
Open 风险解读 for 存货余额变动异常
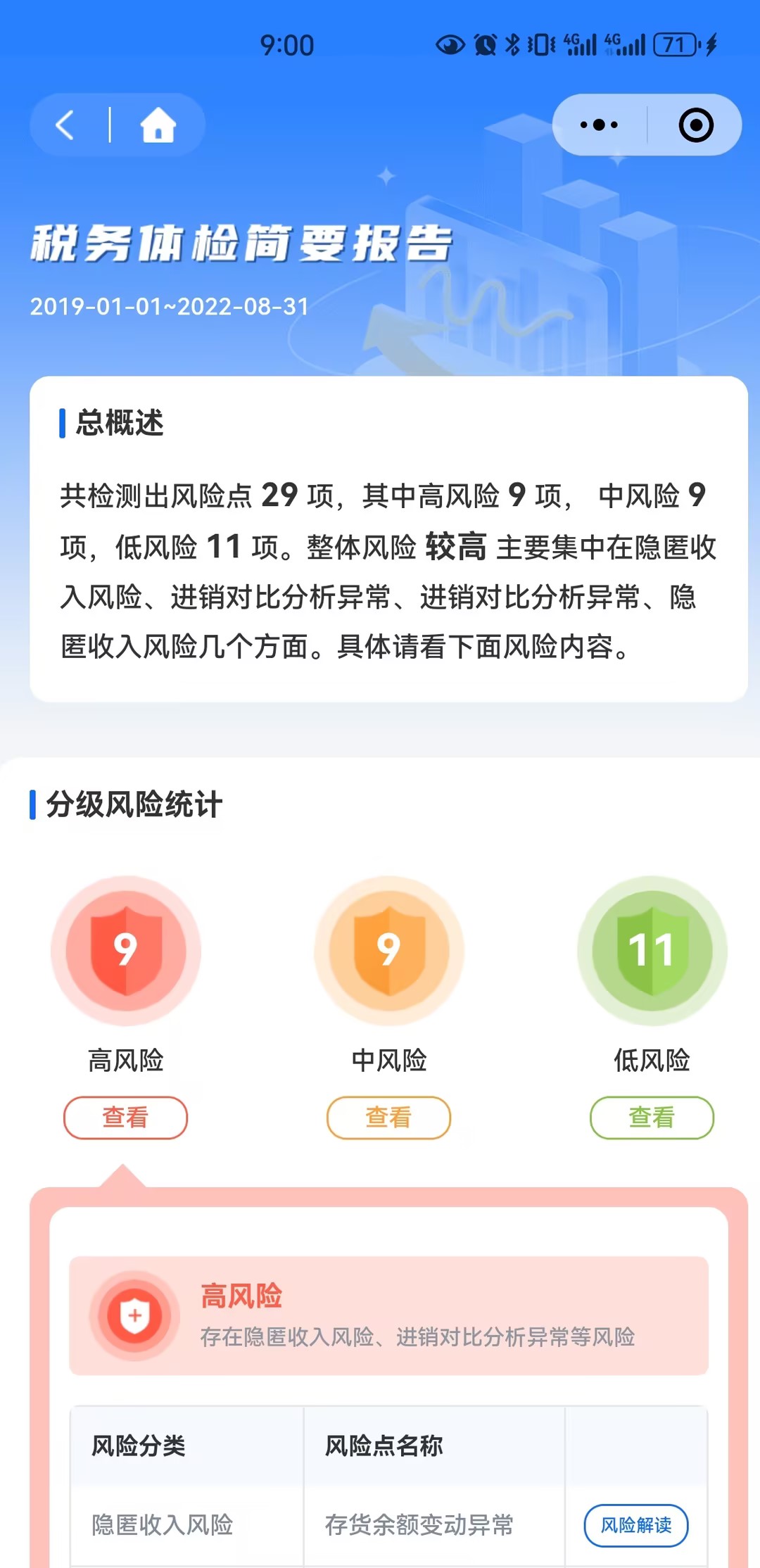point(636,1525)
